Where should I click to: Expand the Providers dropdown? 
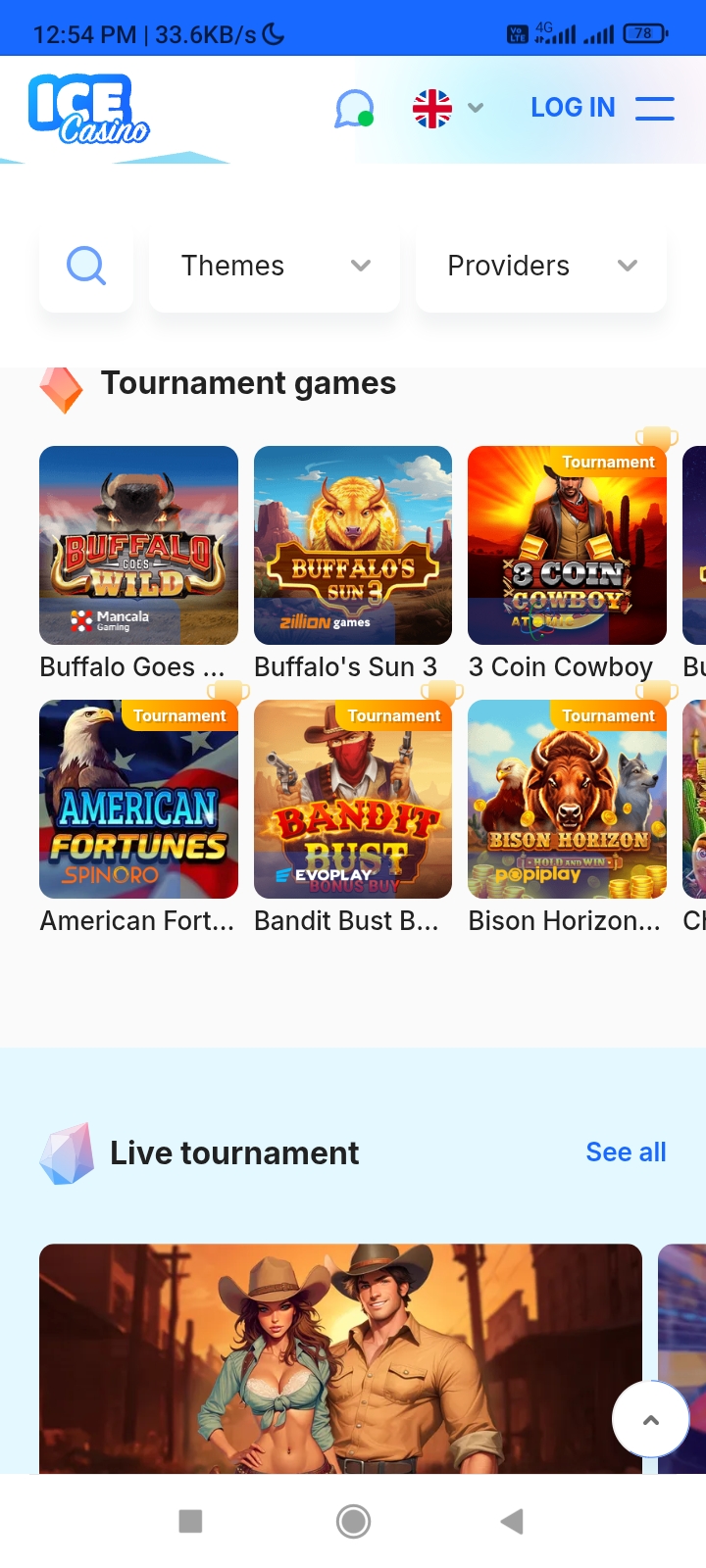pyautogui.click(x=541, y=266)
